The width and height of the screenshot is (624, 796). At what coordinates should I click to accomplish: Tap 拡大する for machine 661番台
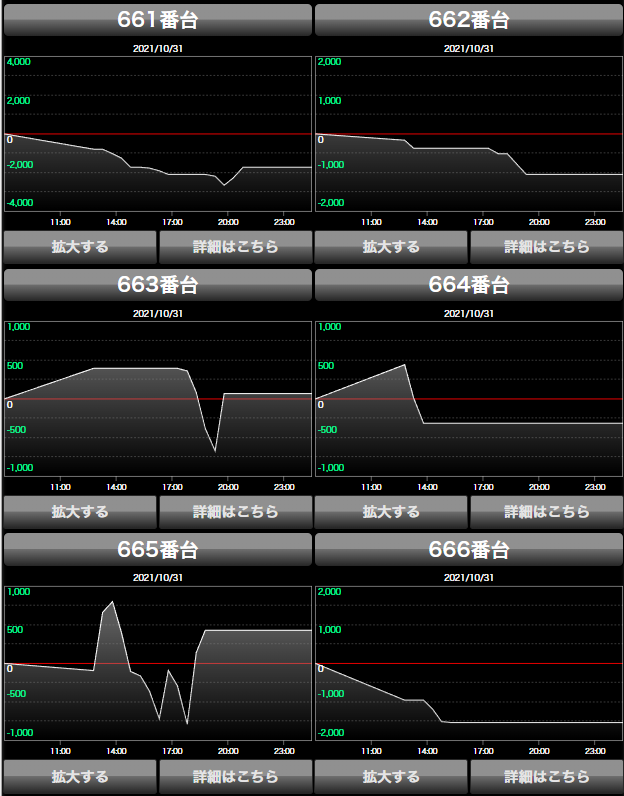pos(80,247)
